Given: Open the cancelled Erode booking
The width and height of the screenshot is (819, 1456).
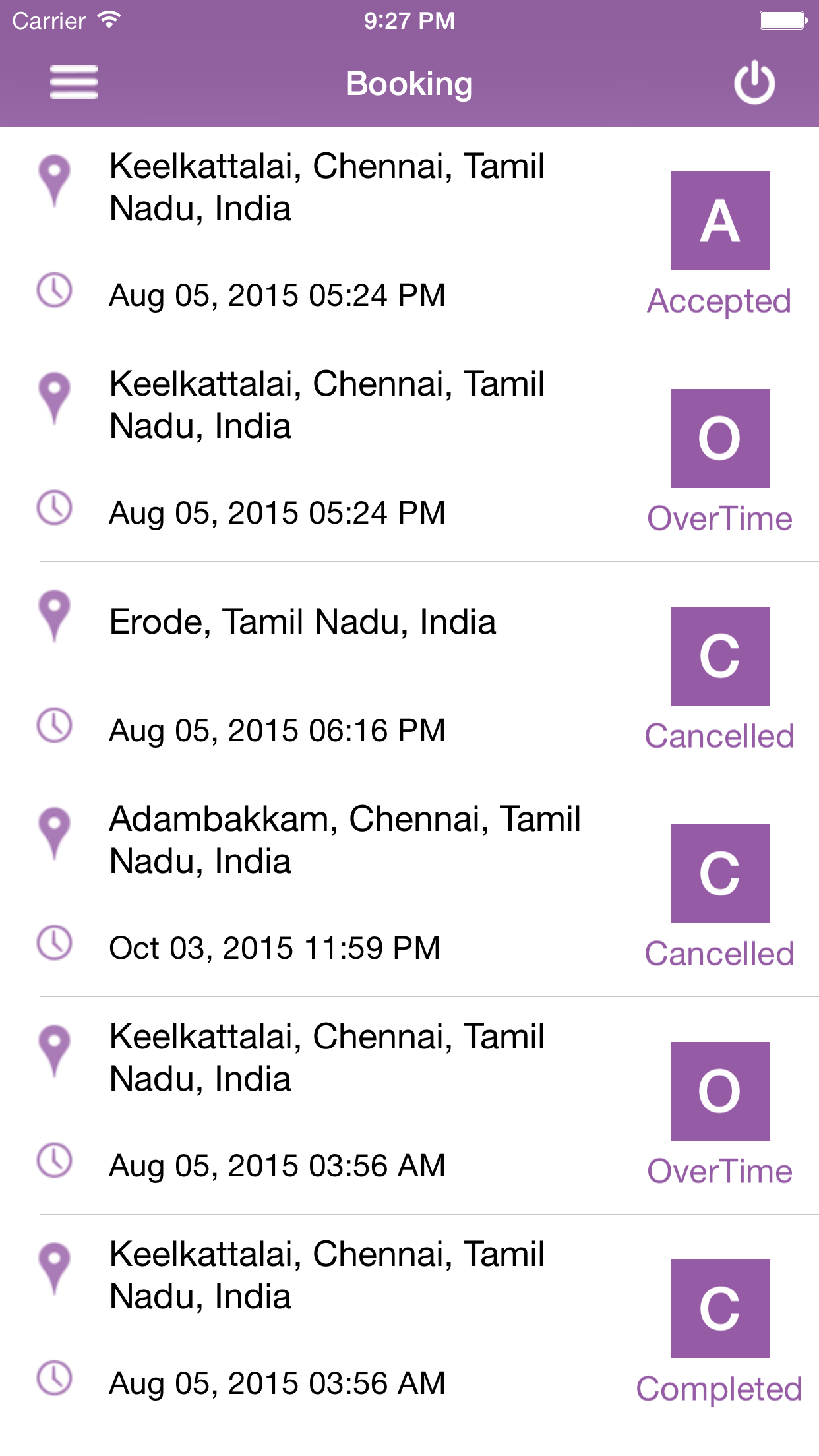Looking at the screenshot, I should point(409,671).
